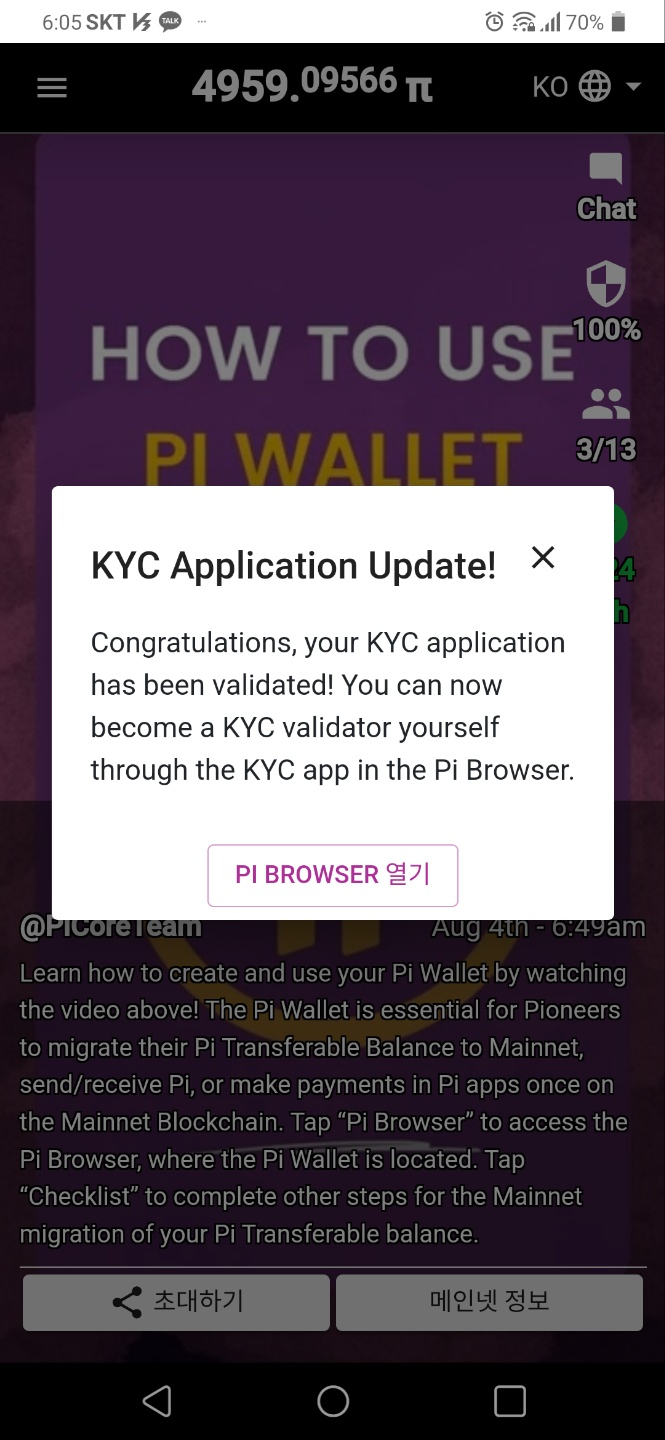Open the 메인넷 정보 button

(489, 1302)
